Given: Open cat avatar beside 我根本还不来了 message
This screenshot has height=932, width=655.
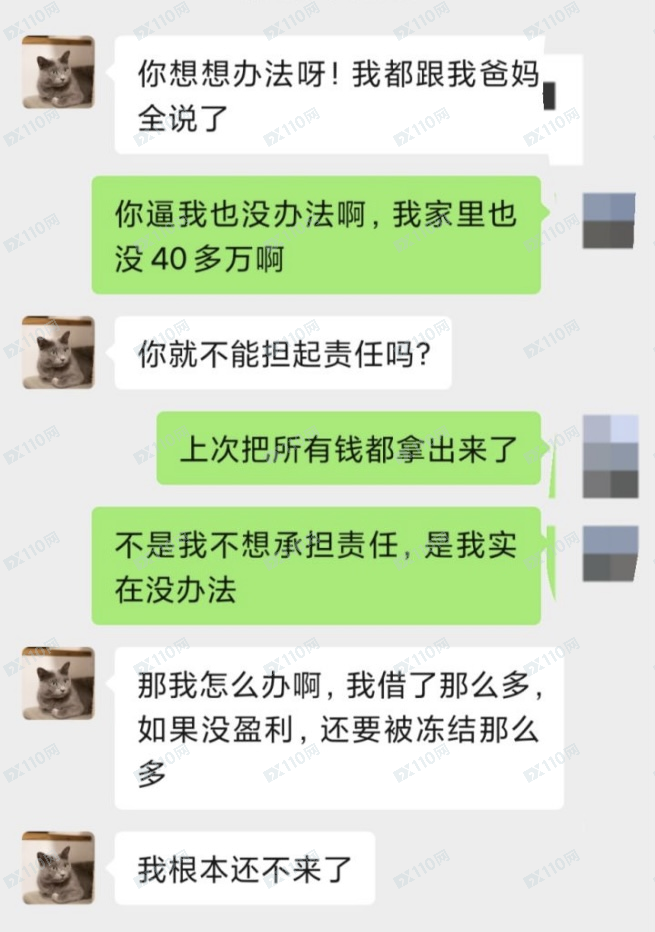Looking at the screenshot, I should click(58, 867).
